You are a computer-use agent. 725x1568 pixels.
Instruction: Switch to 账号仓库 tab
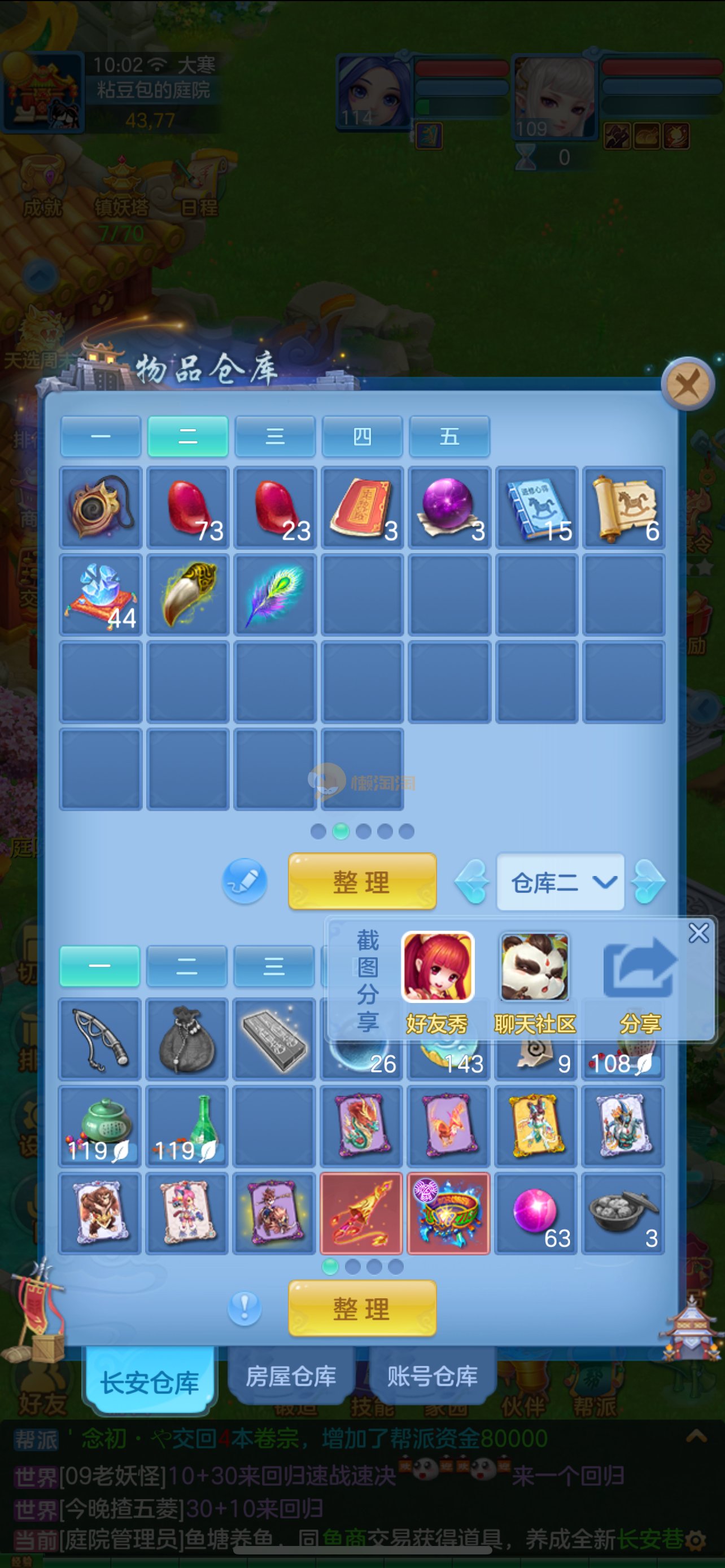coord(432,1376)
